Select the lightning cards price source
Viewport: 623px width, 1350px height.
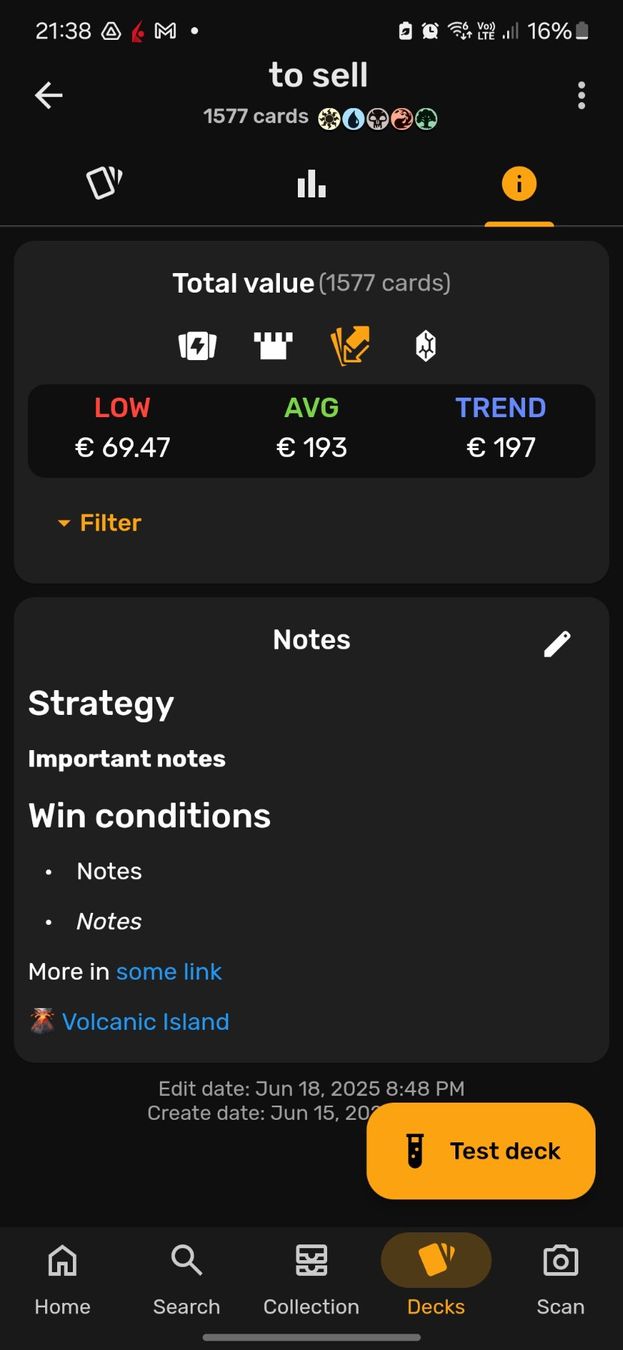[x=197, y=346]
